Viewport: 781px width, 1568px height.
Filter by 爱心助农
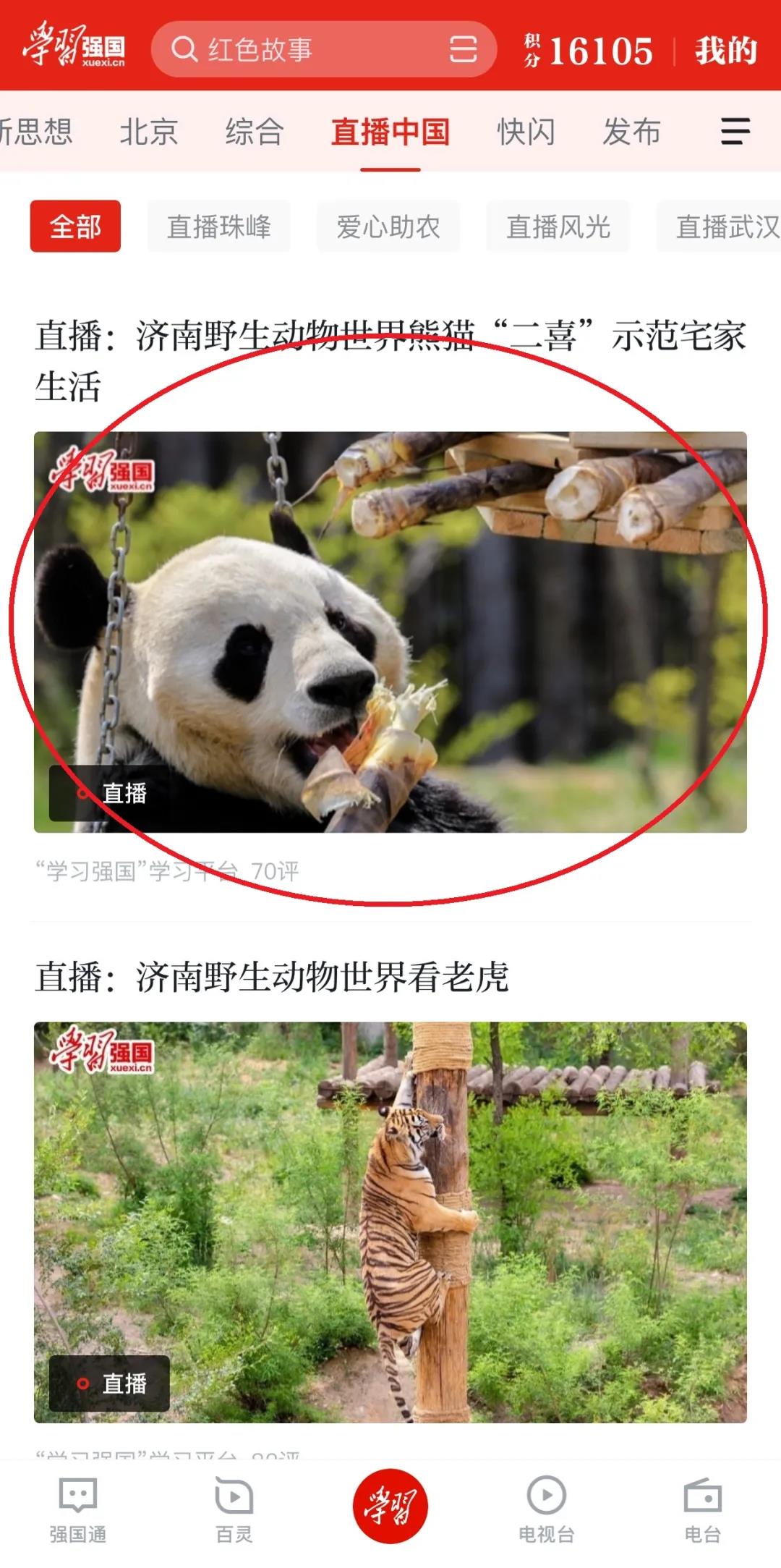[388, 226]
